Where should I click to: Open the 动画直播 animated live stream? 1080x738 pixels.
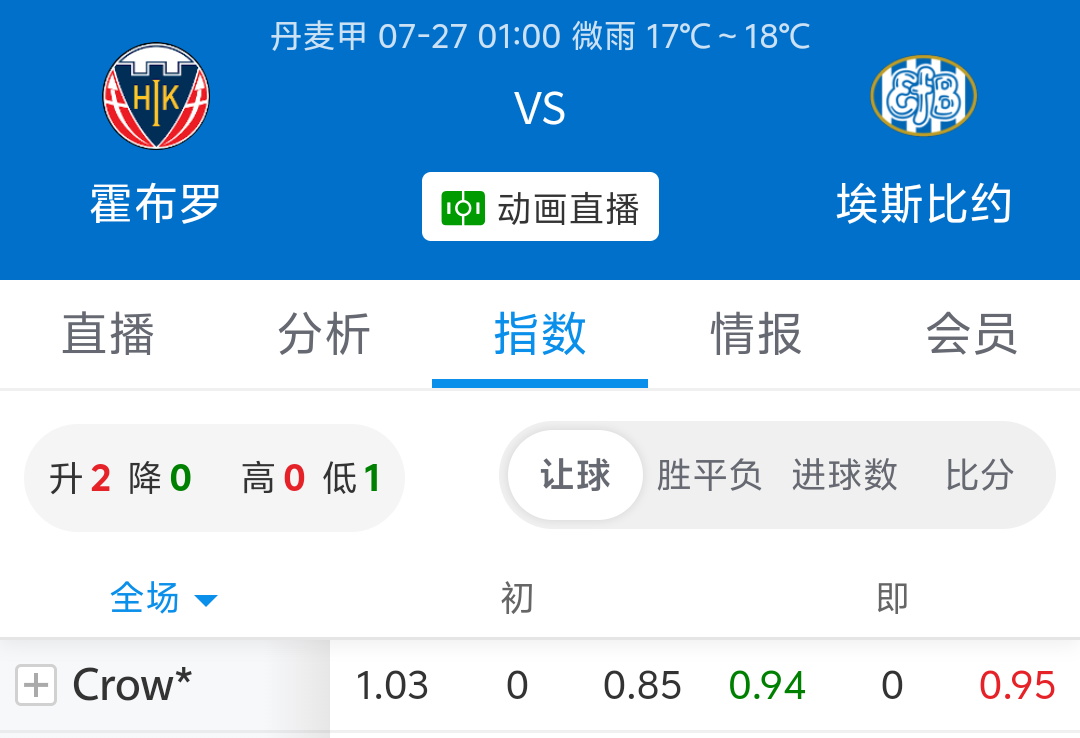(x=540, y=207)
